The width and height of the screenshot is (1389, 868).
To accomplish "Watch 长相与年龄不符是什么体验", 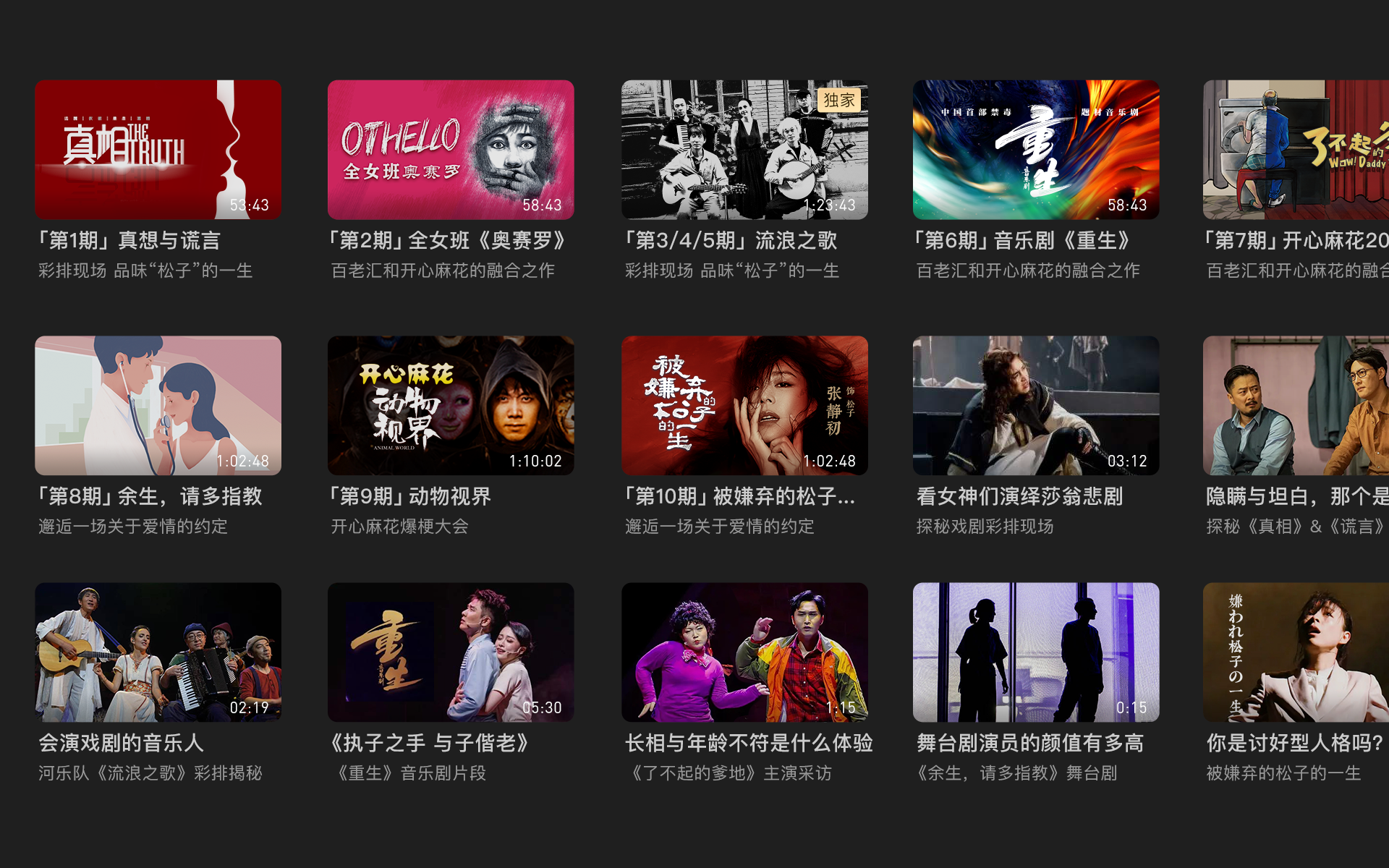I will pos(744,652).
